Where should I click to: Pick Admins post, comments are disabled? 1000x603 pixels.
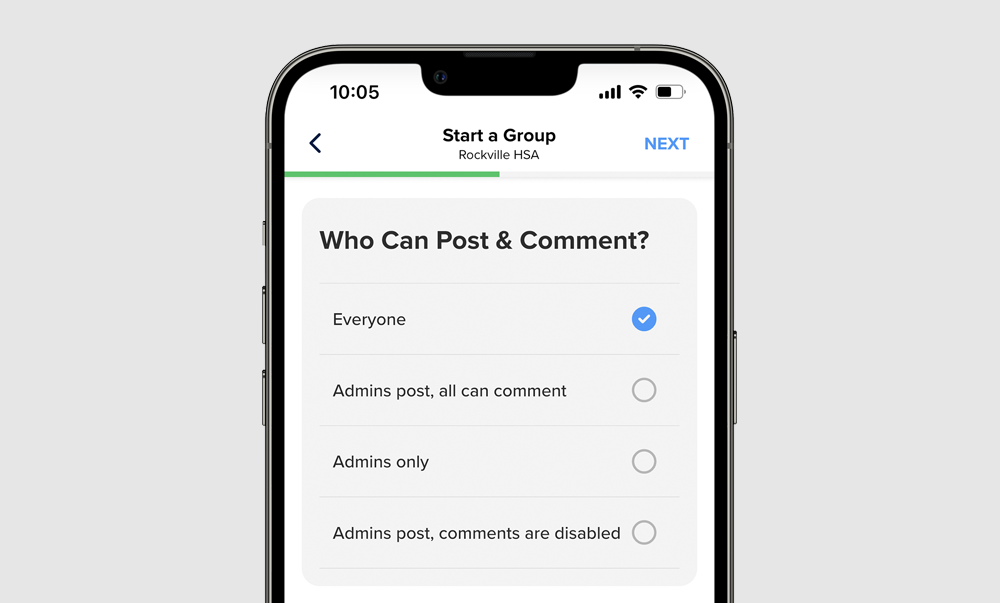643,532
